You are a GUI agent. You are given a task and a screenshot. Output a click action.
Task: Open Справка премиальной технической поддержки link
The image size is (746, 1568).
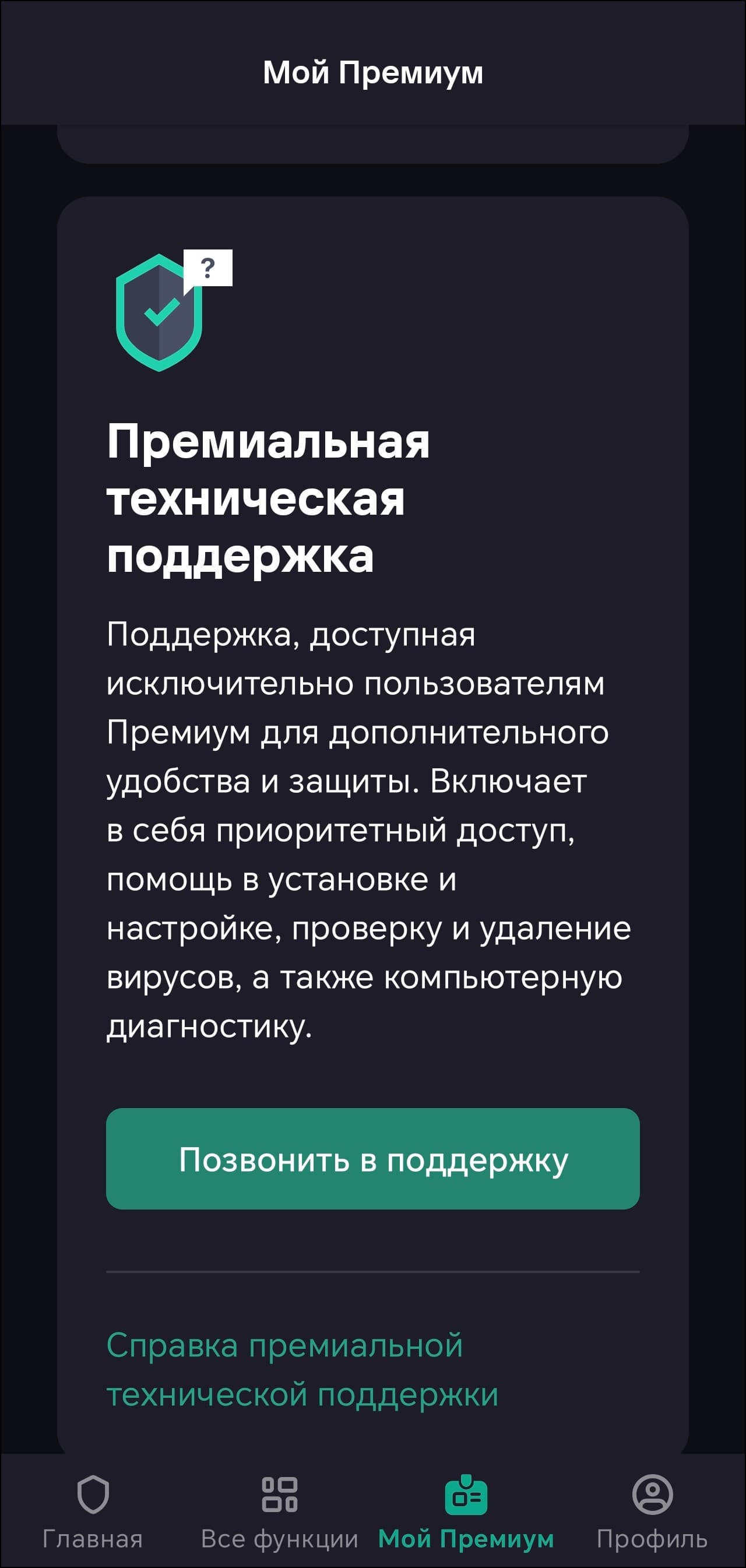point(302,1369)
